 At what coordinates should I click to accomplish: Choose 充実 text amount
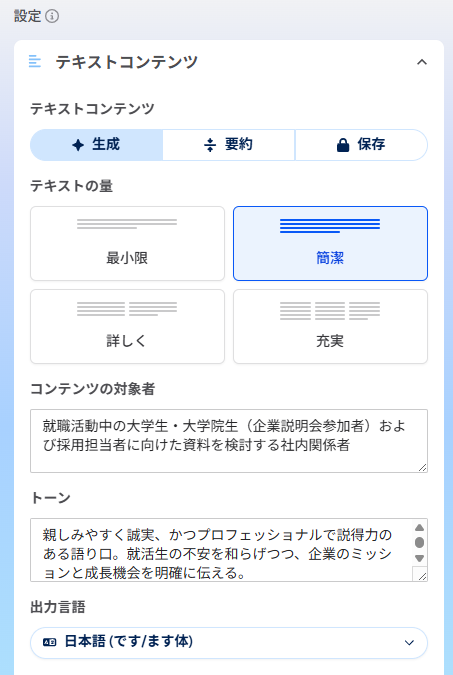coord(330,326)
